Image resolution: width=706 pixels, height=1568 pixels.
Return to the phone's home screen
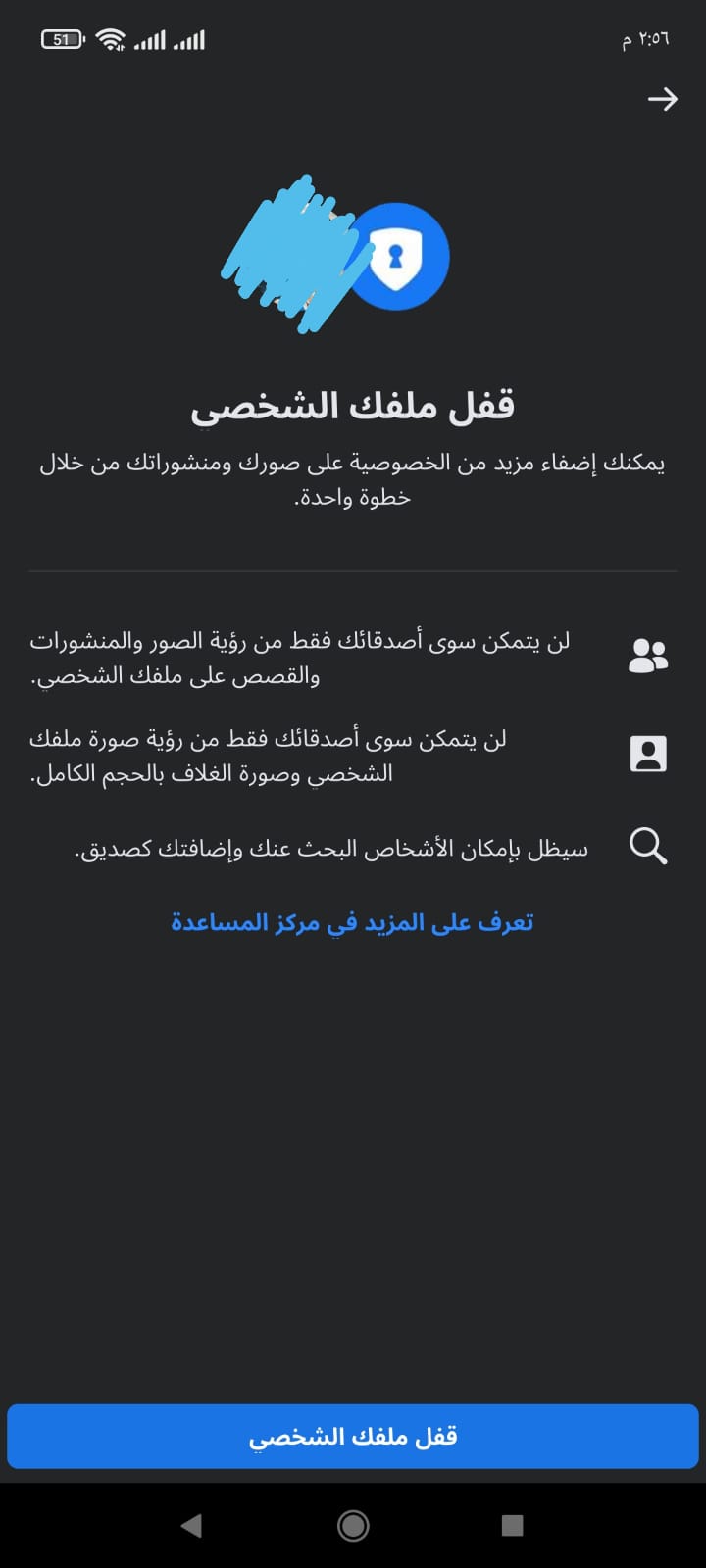[353, 1524]
